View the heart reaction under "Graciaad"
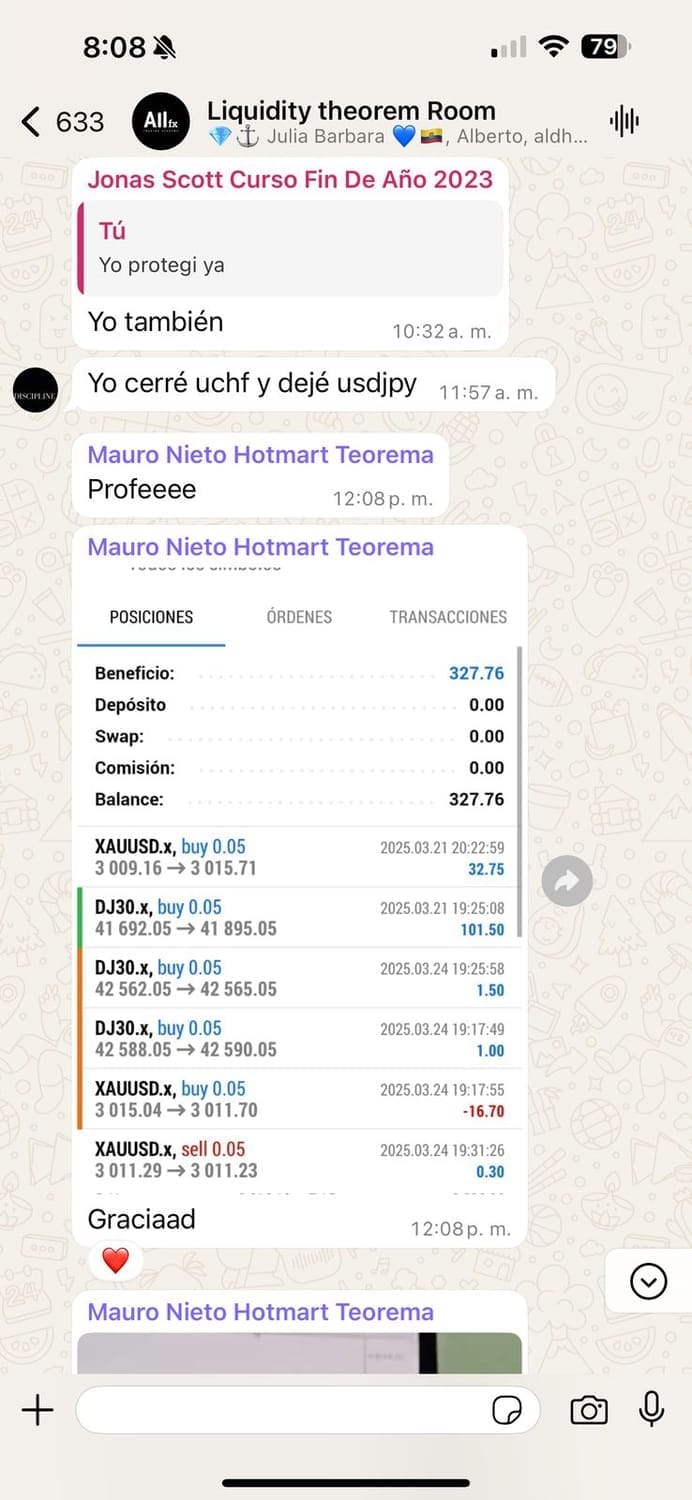This screenshot has height=1500, width=692. pyautogui.click(x=115, y=1260)
